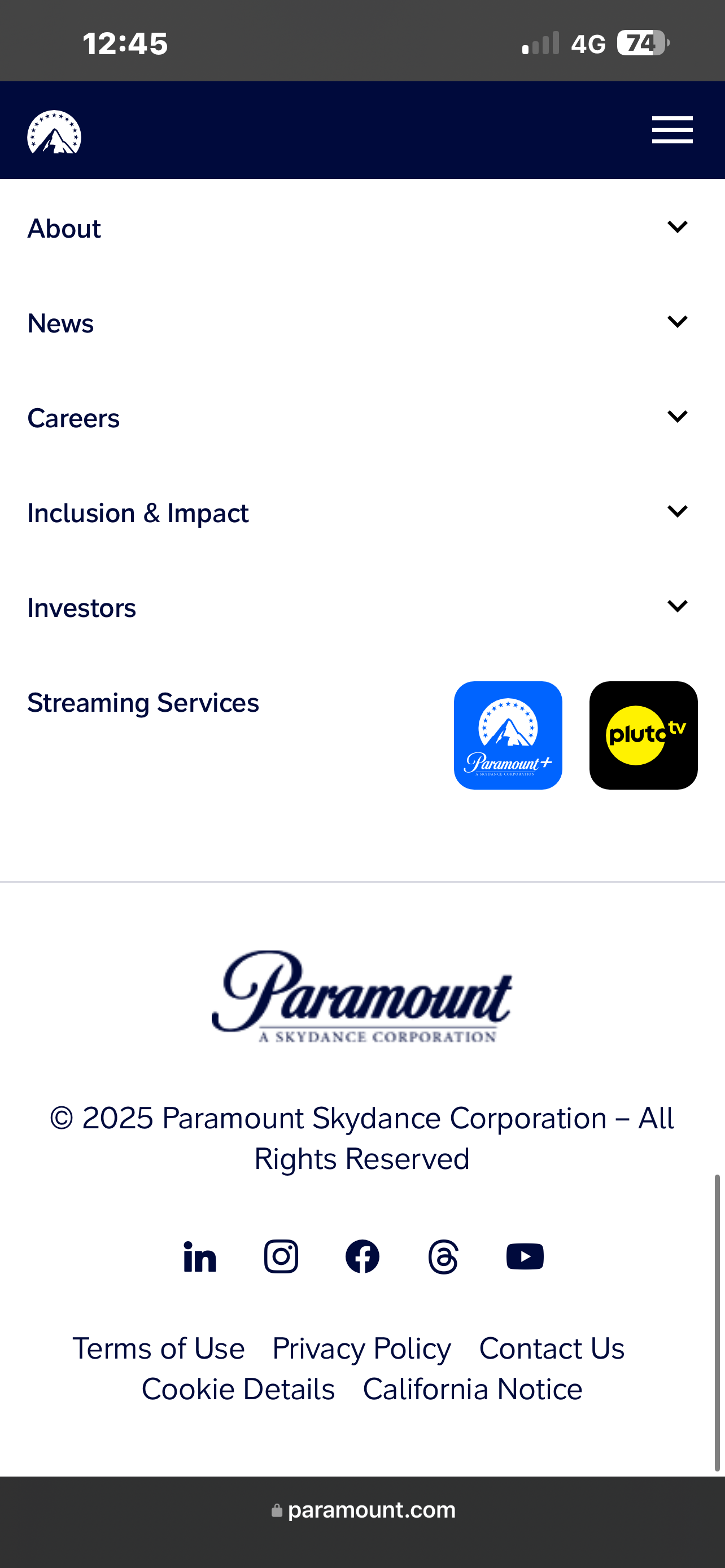Tap the Paramount logo in the header
The image size is (725, 1568).
click(54, 132)
